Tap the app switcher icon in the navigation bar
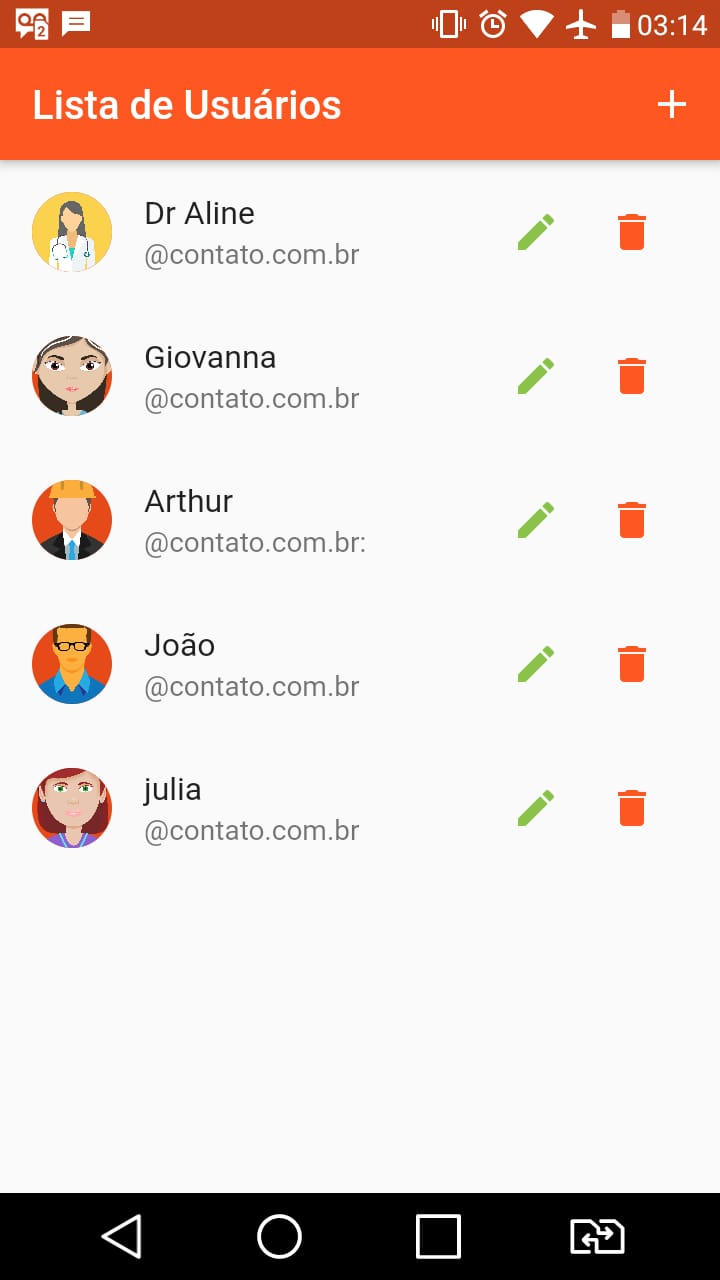The width and height of the screenshot is (720, 1280). [x=596, y=1236]
